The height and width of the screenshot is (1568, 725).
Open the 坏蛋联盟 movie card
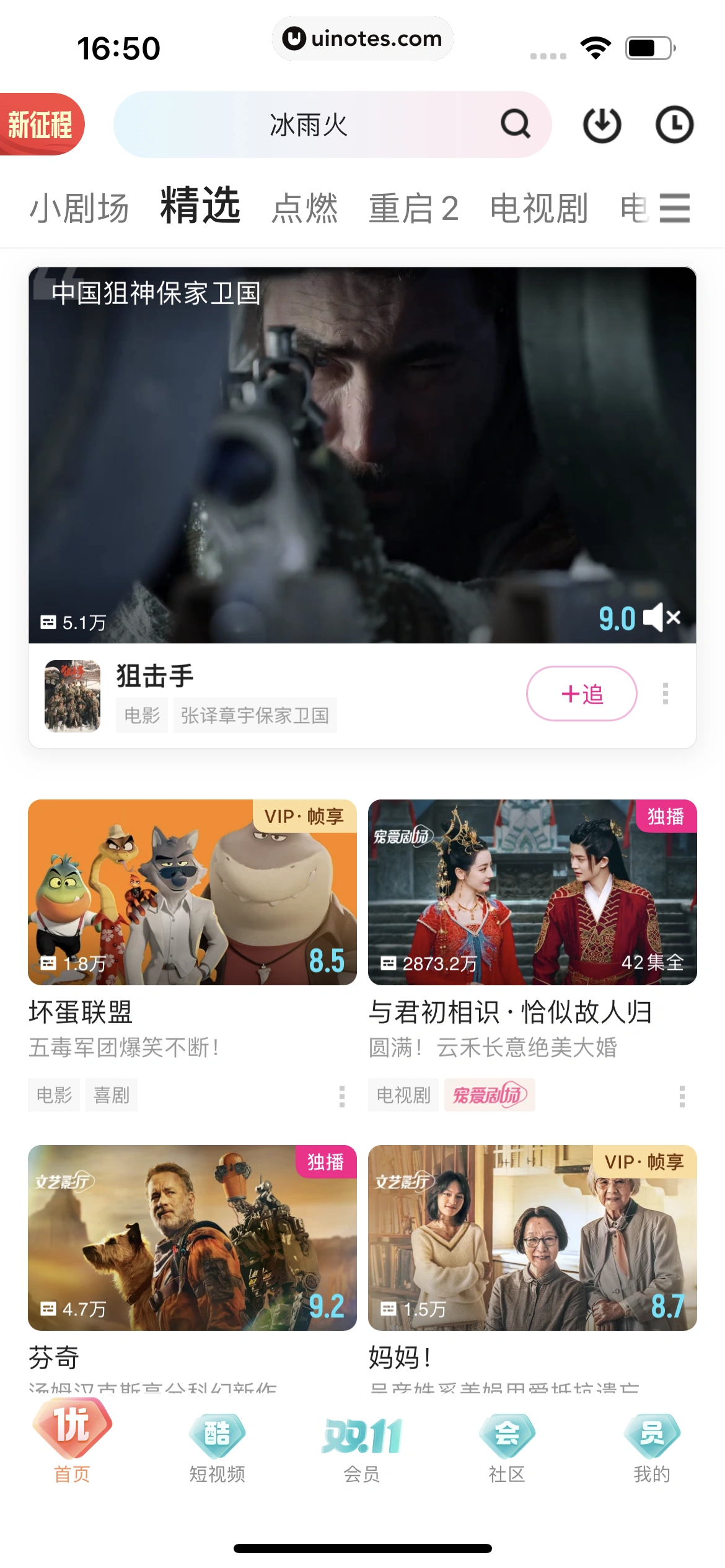(192, 892)
